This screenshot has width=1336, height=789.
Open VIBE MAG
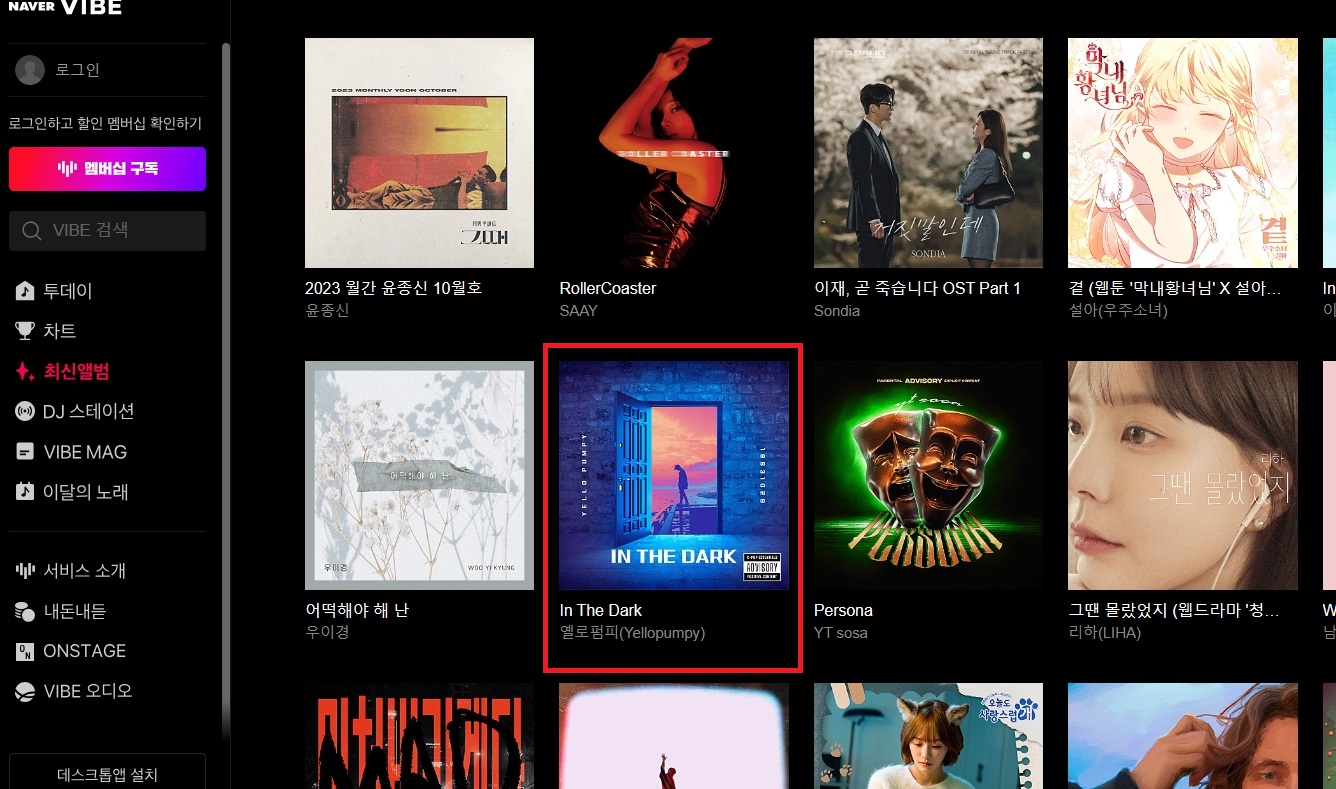85,452
